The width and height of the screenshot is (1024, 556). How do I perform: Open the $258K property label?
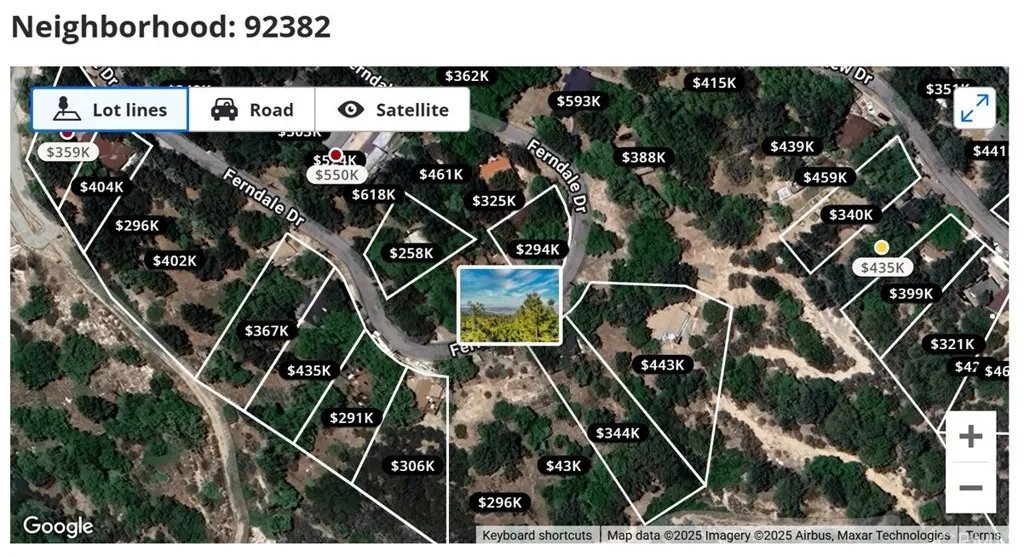tap(411, 253)
